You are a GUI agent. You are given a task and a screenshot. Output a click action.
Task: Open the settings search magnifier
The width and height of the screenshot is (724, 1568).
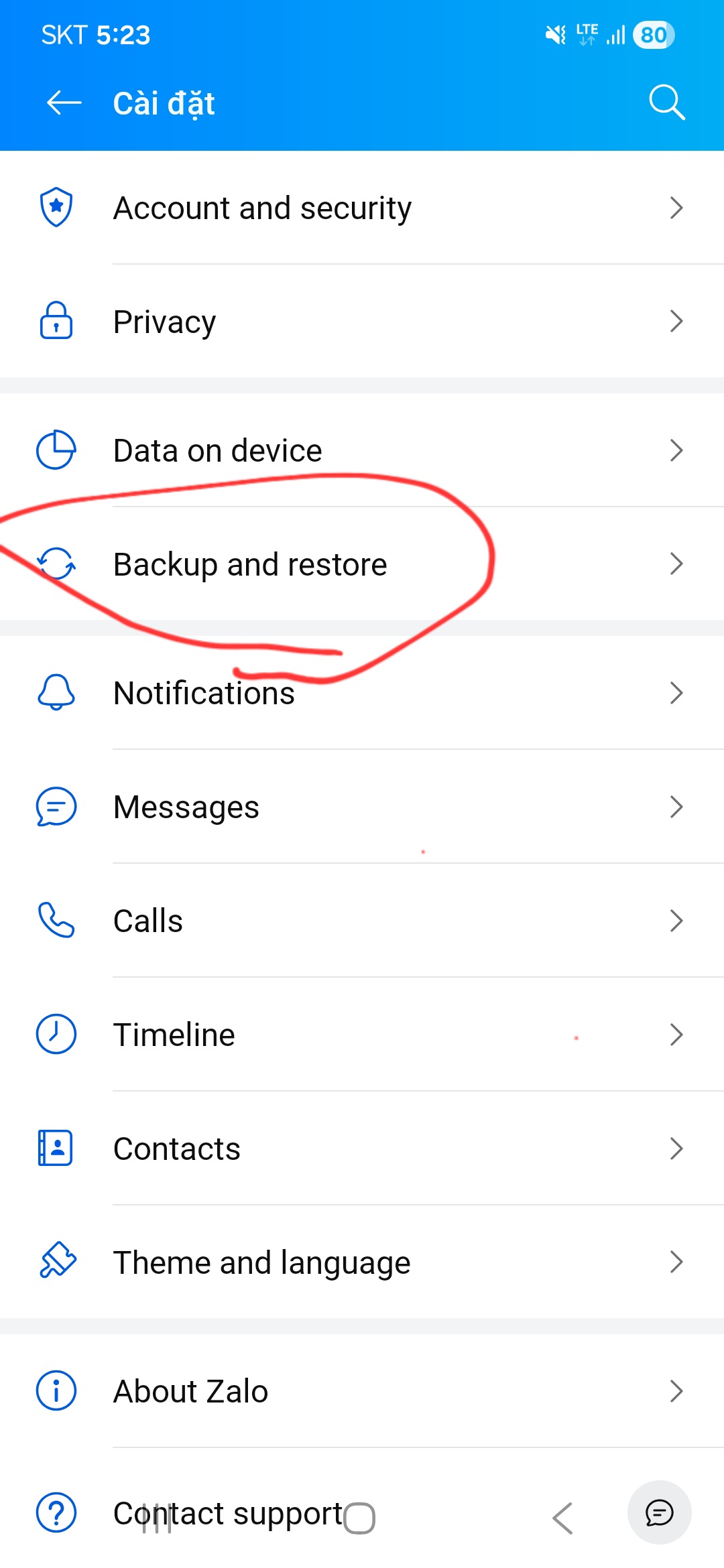(x=666, y=103)
